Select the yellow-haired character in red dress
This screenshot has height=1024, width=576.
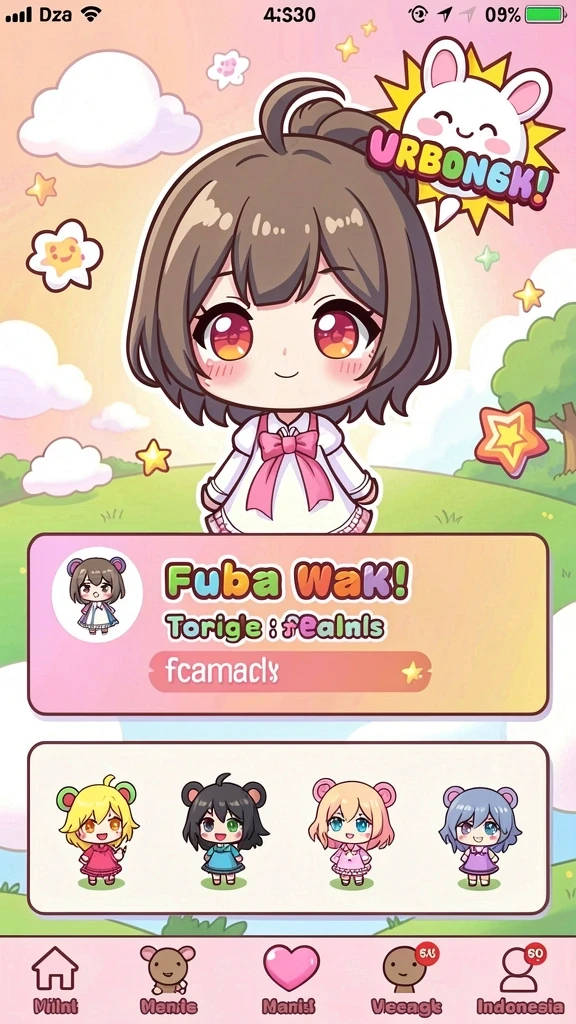pyautogui.click(x=99, y=831)
